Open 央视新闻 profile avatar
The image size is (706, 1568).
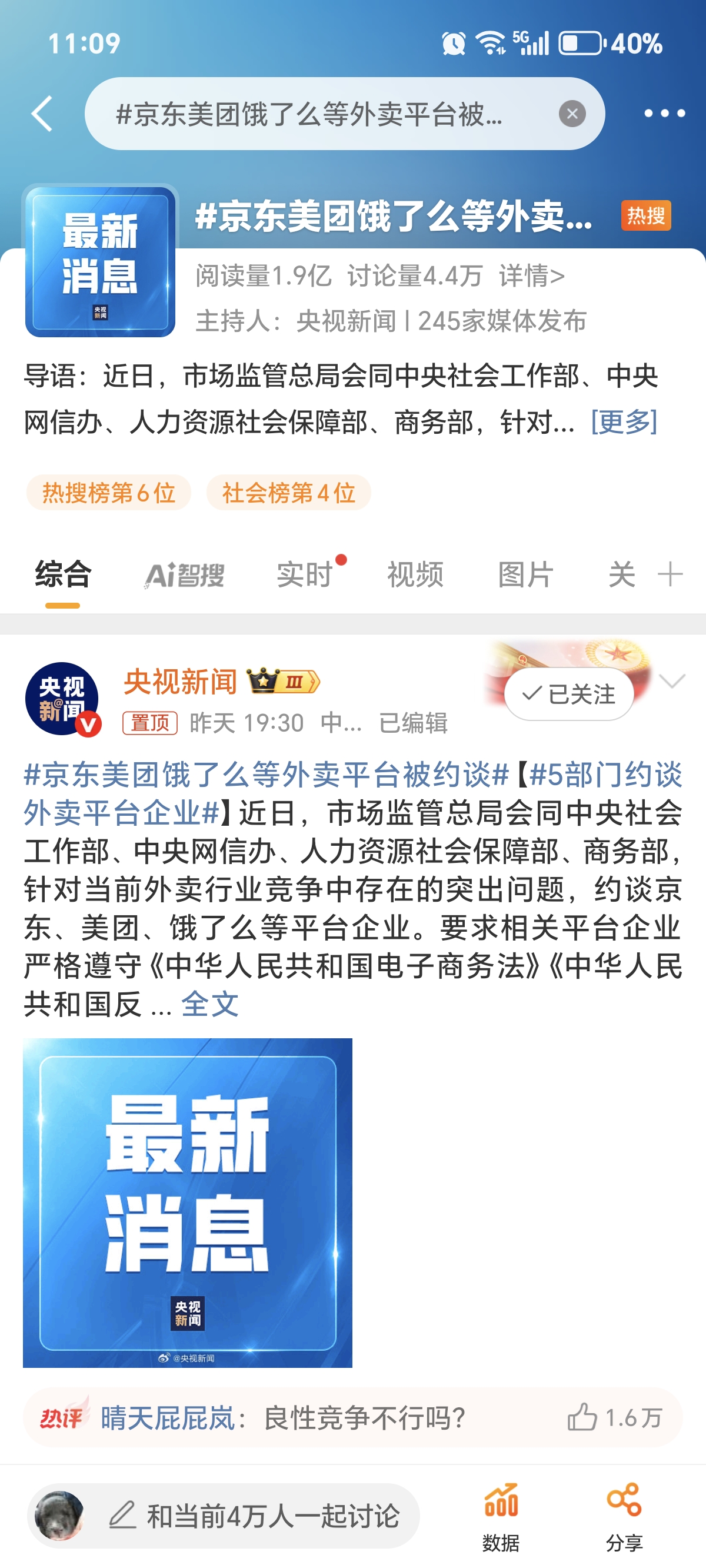(62, 699)
